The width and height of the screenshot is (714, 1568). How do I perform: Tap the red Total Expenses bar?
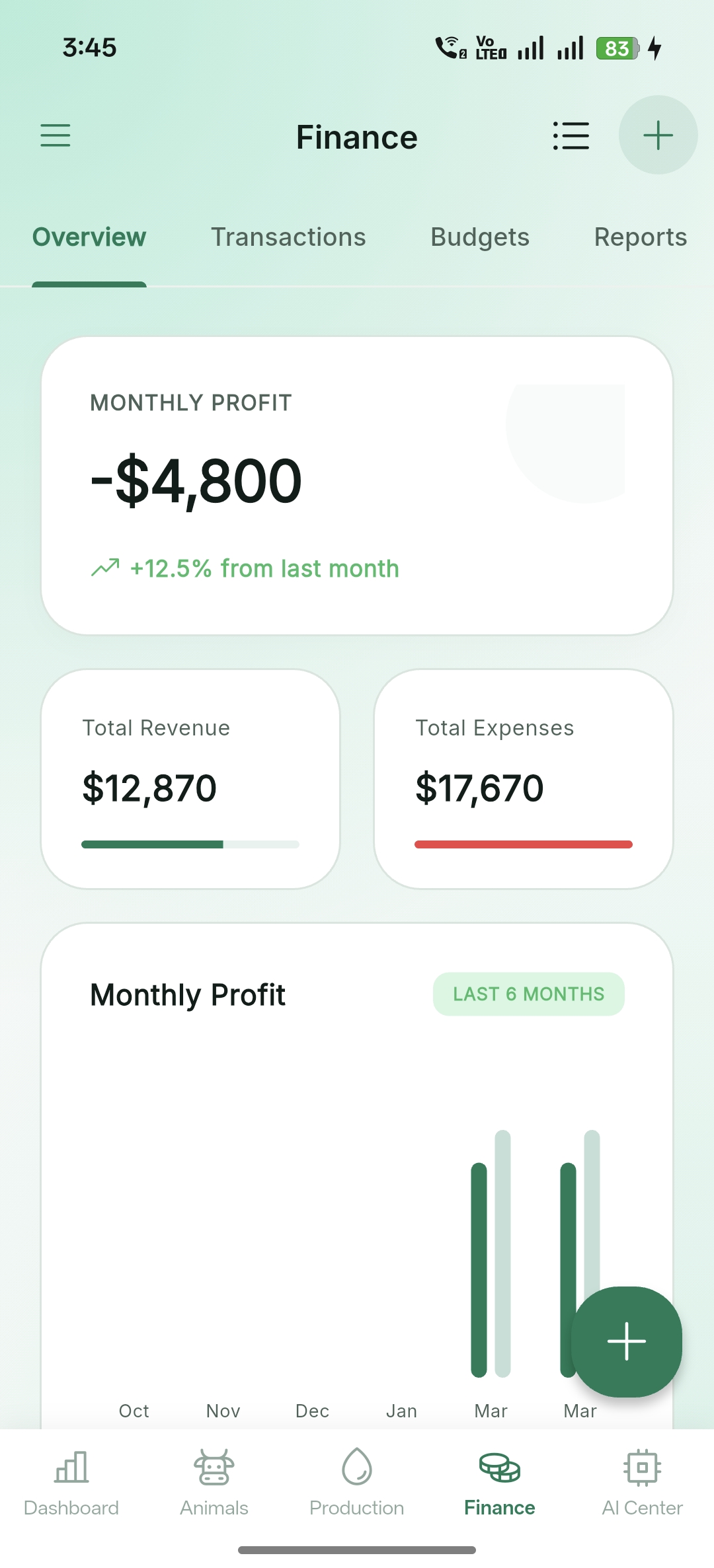tap(523, 844)
